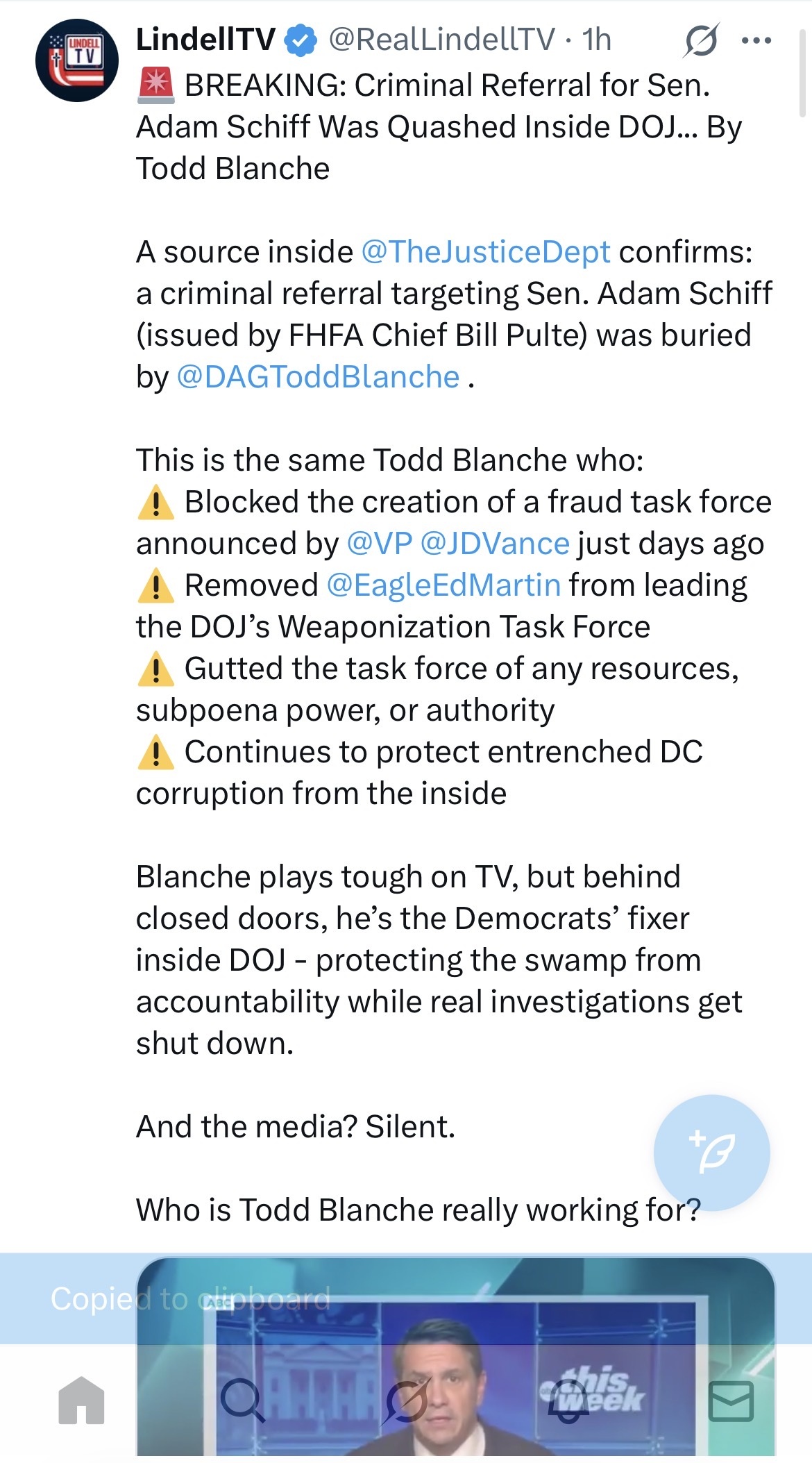Visit the @VP profile mention

tap(379, 544)
